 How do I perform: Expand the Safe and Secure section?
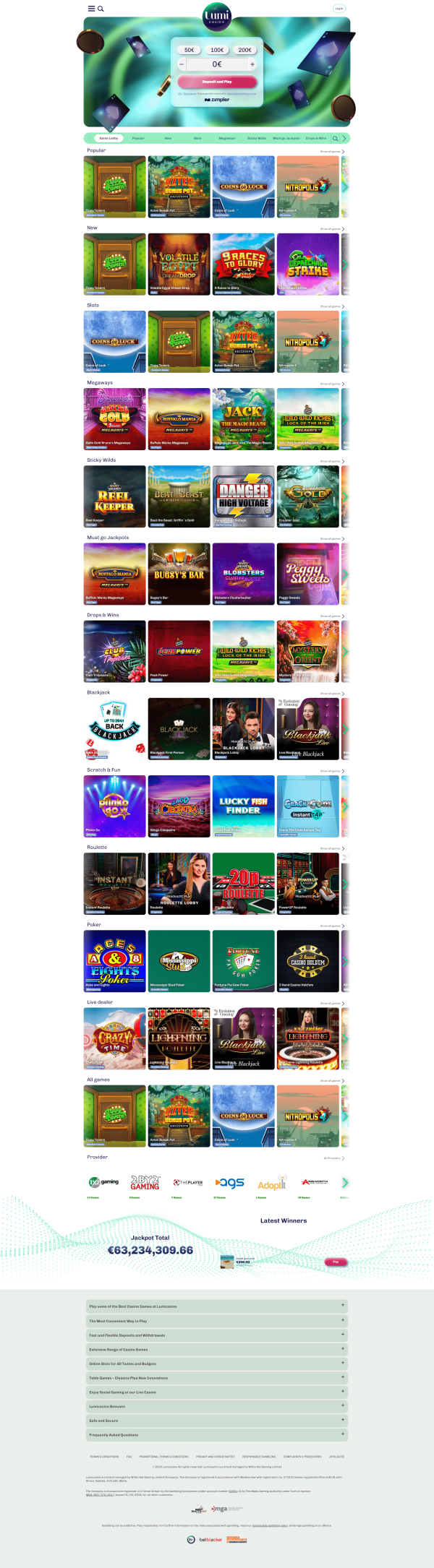tap(217, 1421)
